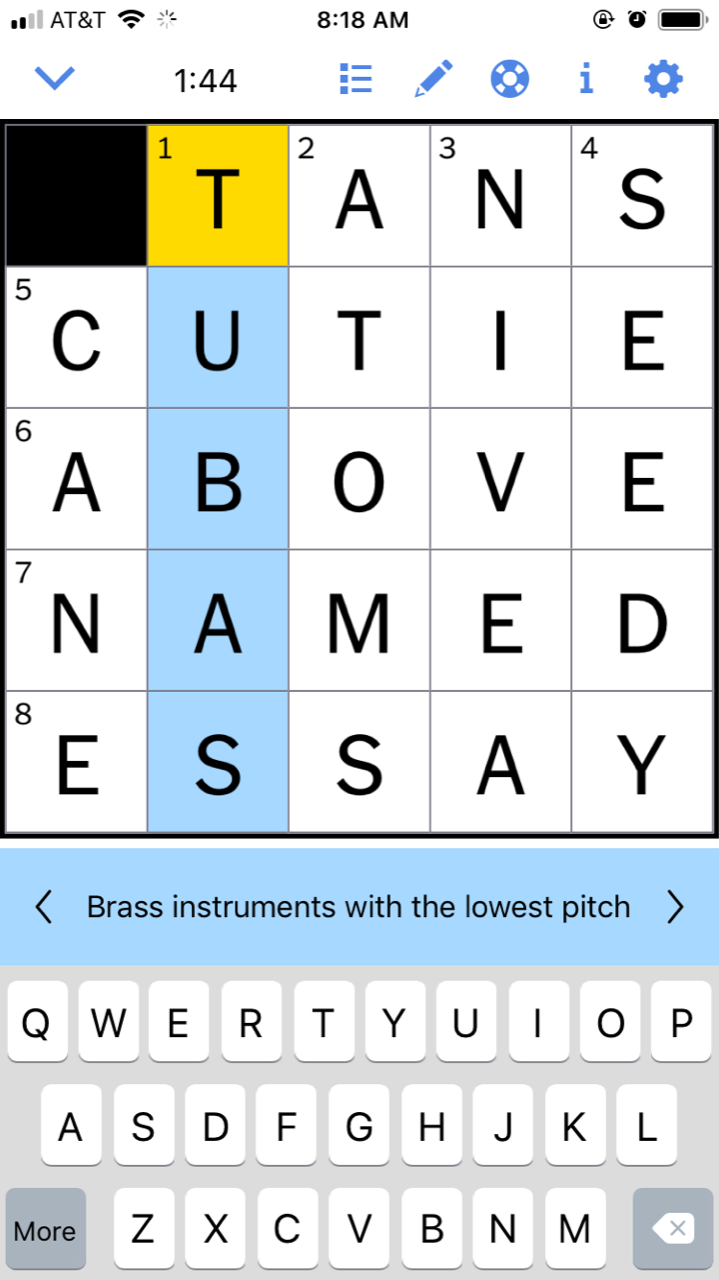Open the puzzle info
This screenshot has height=1280, width=719.
586,79
